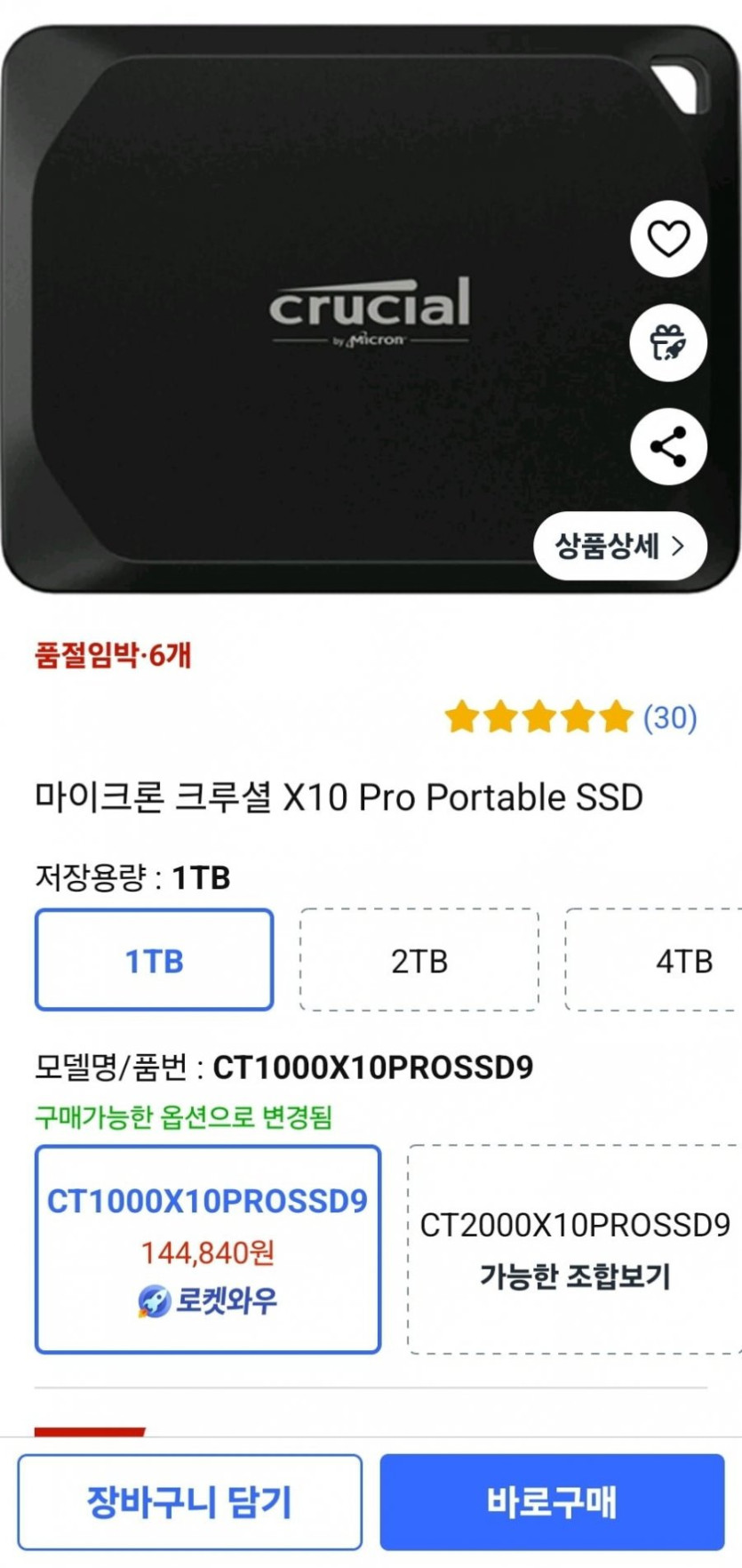Tap 장바구니 담기 to add to cart
This screenshot has height=1568, width=742.
tap(189, 1501)
